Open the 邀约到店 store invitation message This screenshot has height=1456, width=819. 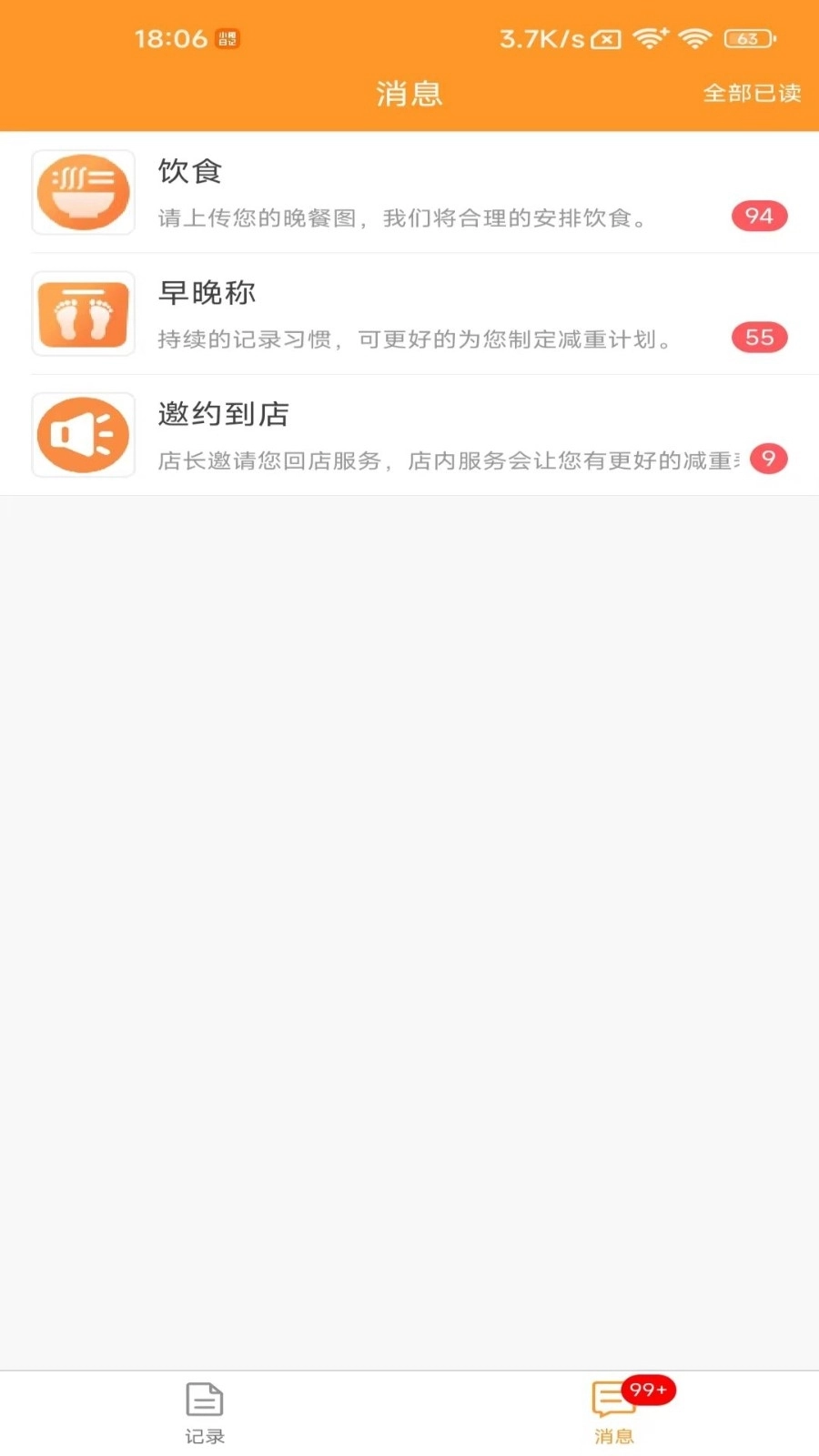tap(409, 435)
